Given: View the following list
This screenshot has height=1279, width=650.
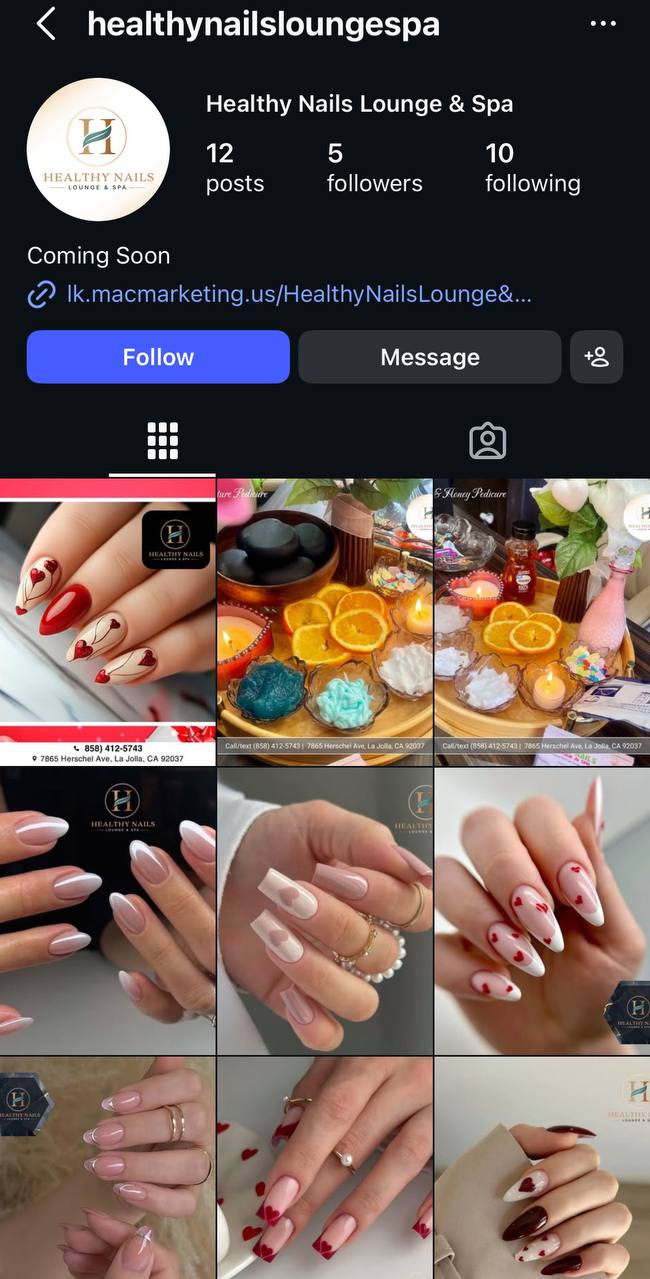Looking at the screenshot, I should [532, 167].
